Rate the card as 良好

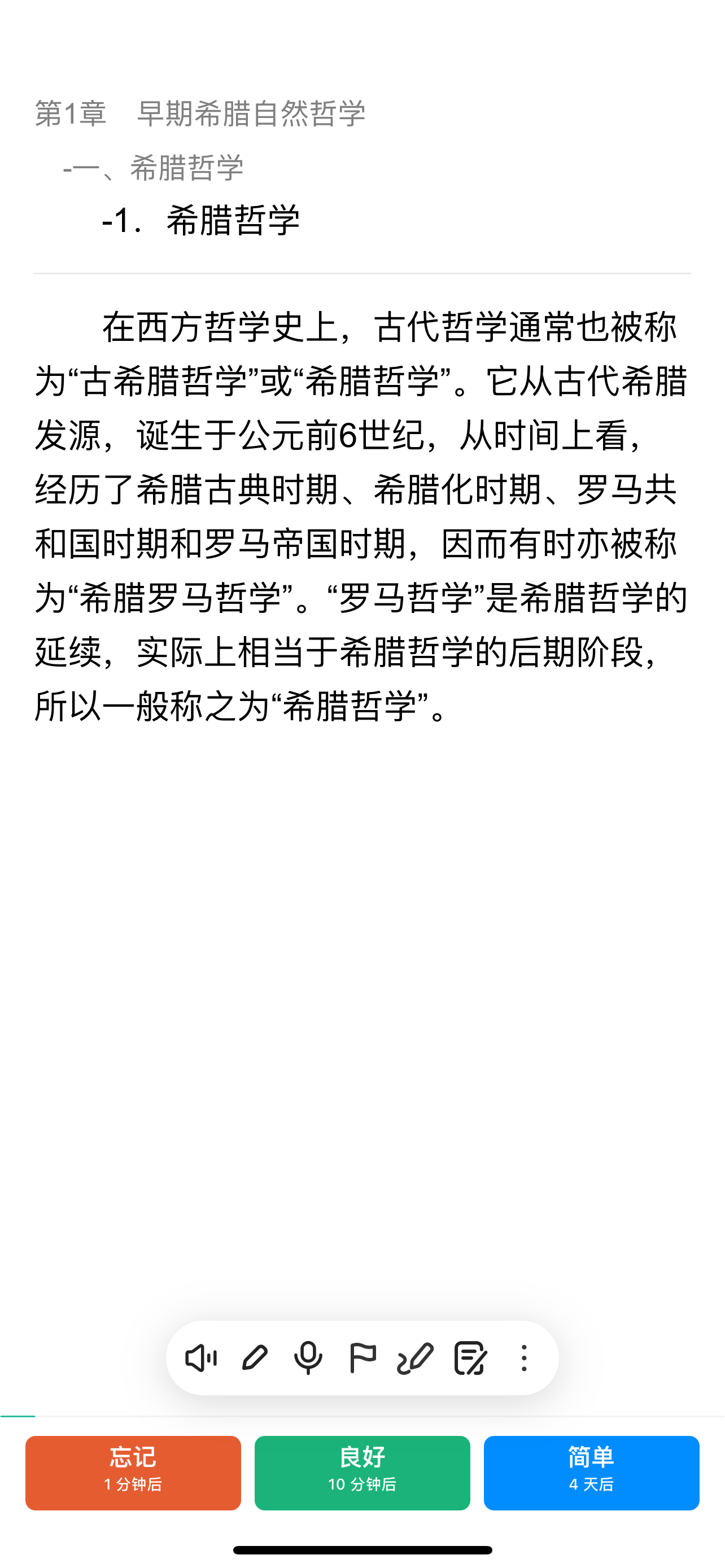[362, 1473]
